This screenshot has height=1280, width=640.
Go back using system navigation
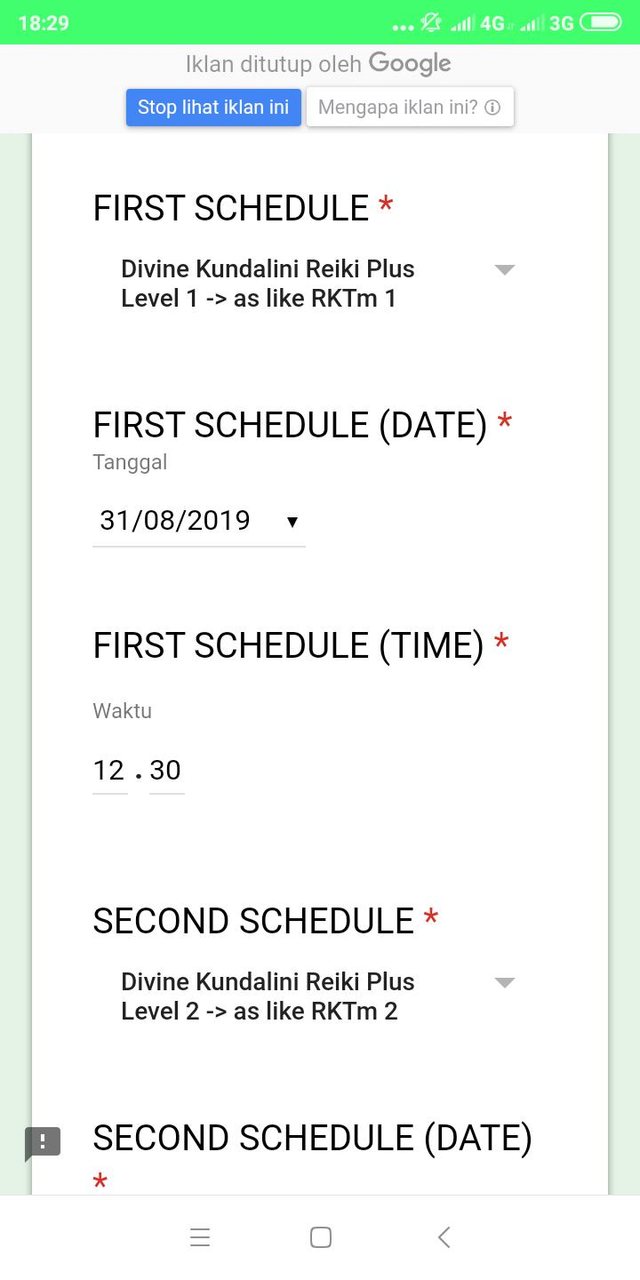pos(444,1237)
